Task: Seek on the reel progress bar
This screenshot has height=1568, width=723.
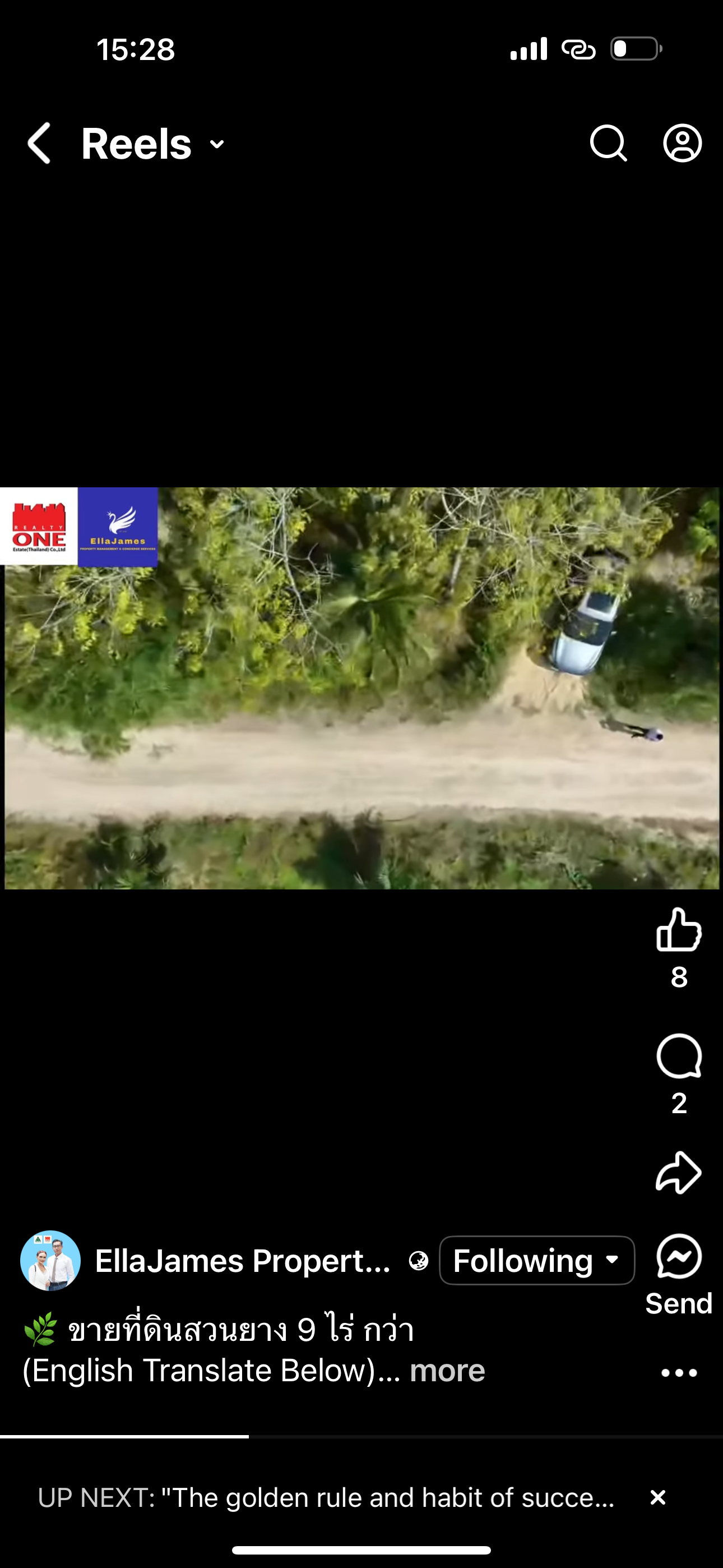Action: 361,1437
